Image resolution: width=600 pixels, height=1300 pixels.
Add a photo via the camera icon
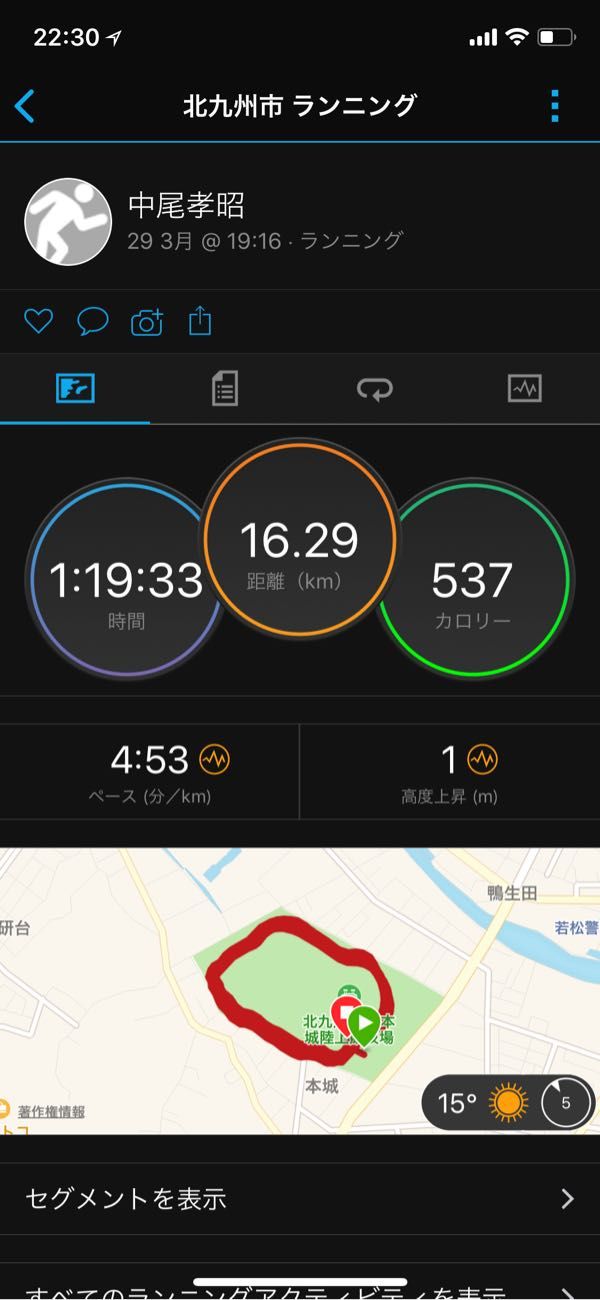(147, 322)
